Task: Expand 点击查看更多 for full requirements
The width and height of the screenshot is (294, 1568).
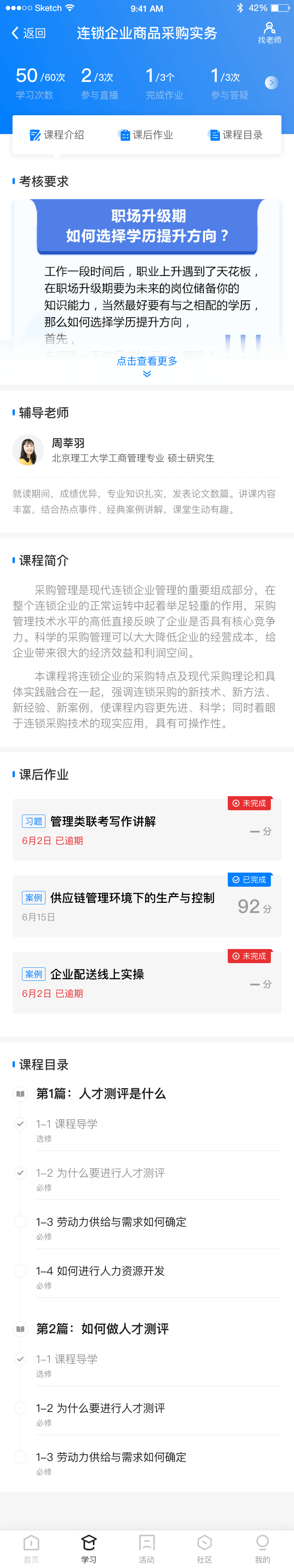Action: tap(147, 365)
